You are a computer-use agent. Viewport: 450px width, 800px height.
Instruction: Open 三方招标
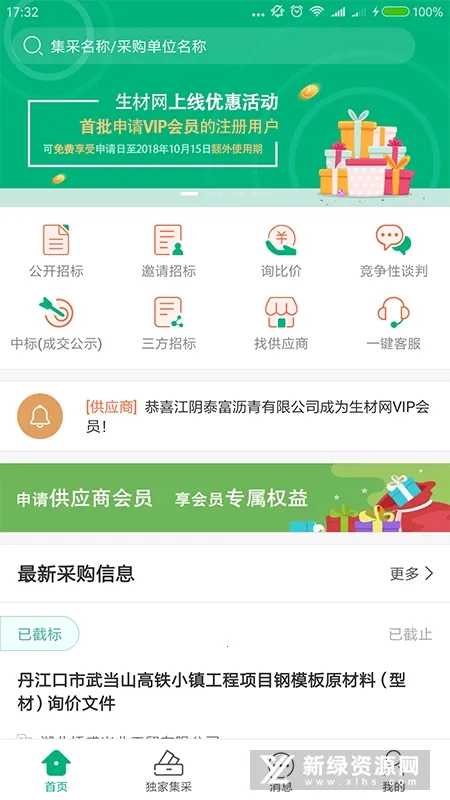[168, 323]
